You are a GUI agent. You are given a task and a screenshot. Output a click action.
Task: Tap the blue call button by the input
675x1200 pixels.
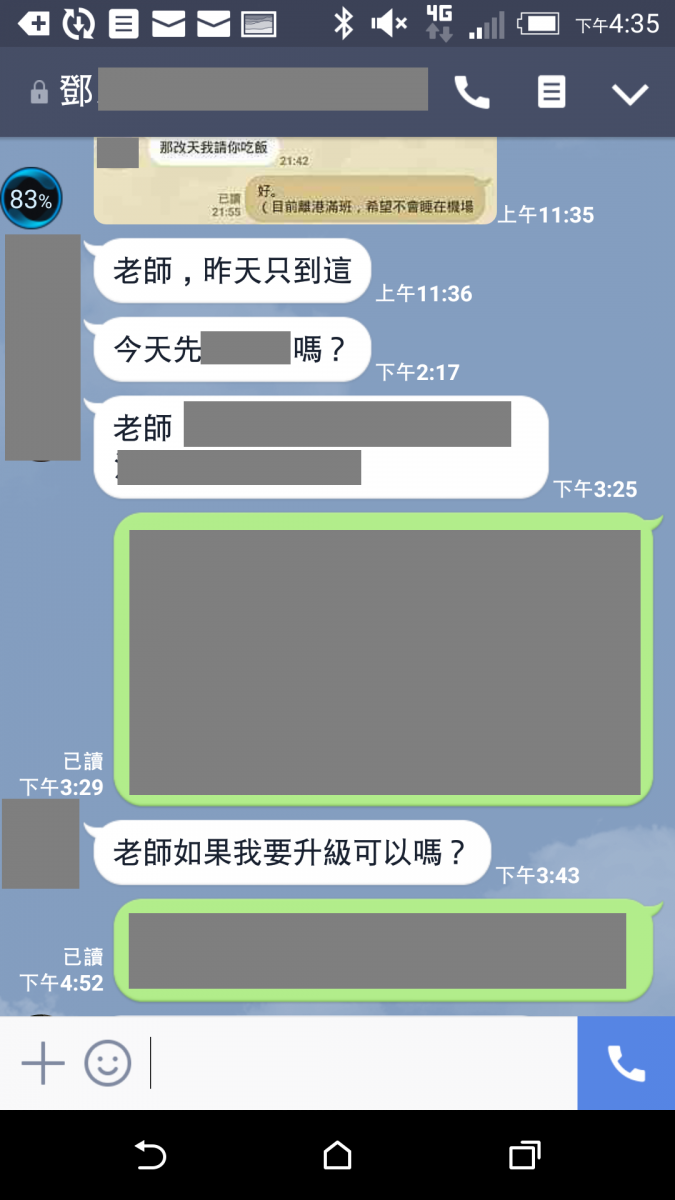626,1063
